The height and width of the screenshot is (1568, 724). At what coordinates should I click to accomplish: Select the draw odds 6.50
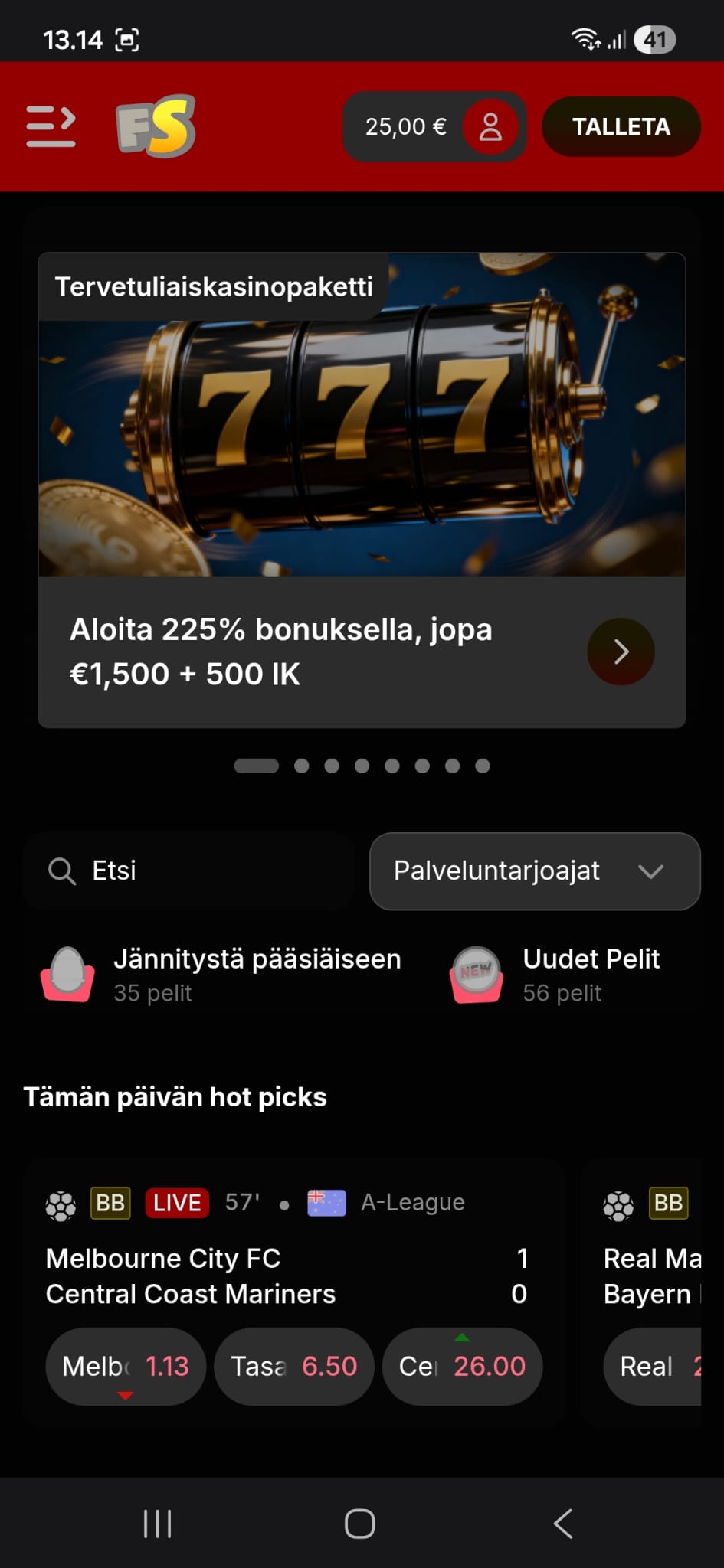point(294,1367)
